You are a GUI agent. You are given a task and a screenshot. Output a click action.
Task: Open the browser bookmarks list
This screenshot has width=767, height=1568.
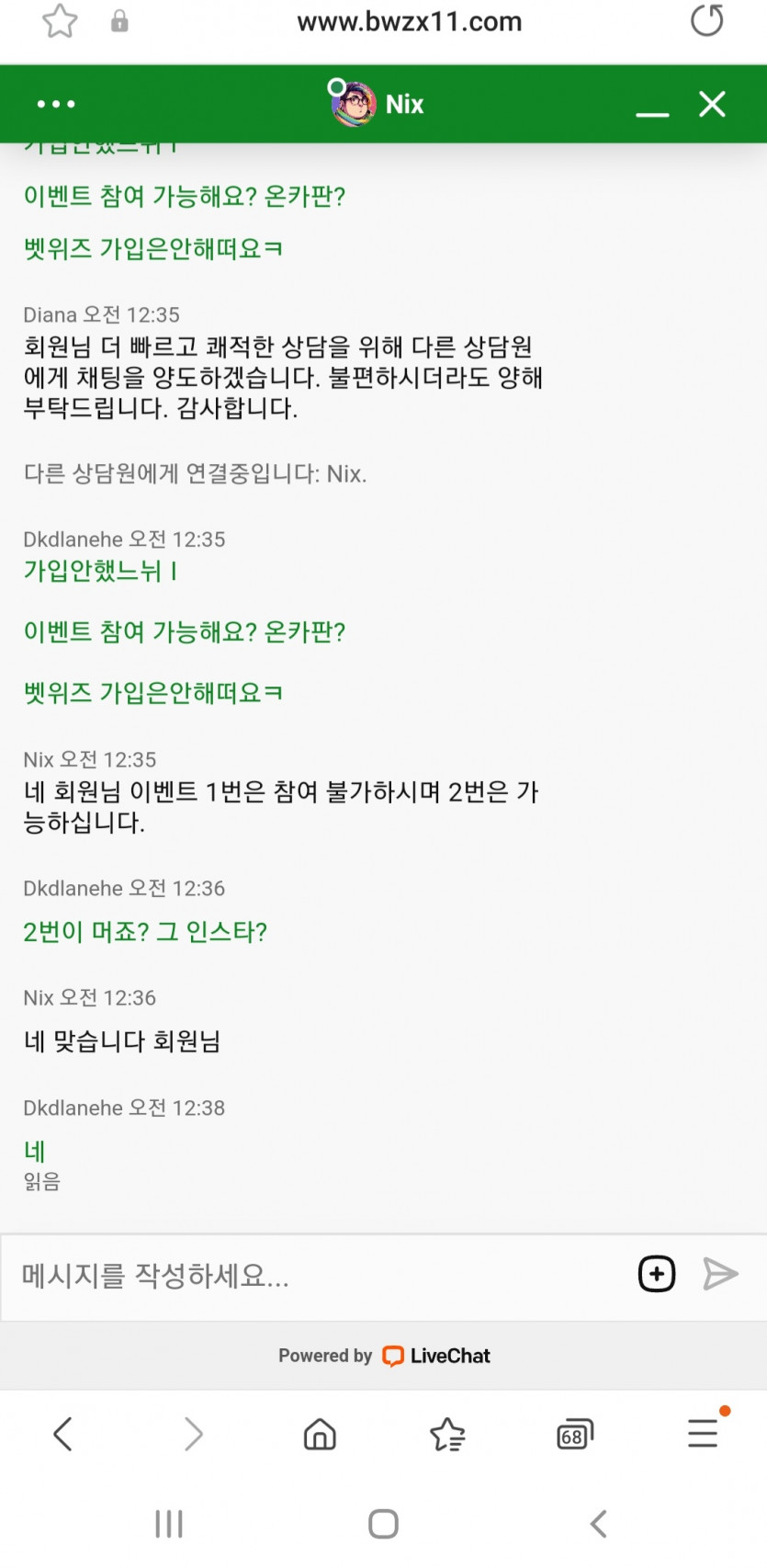[x=447, y=1434]
